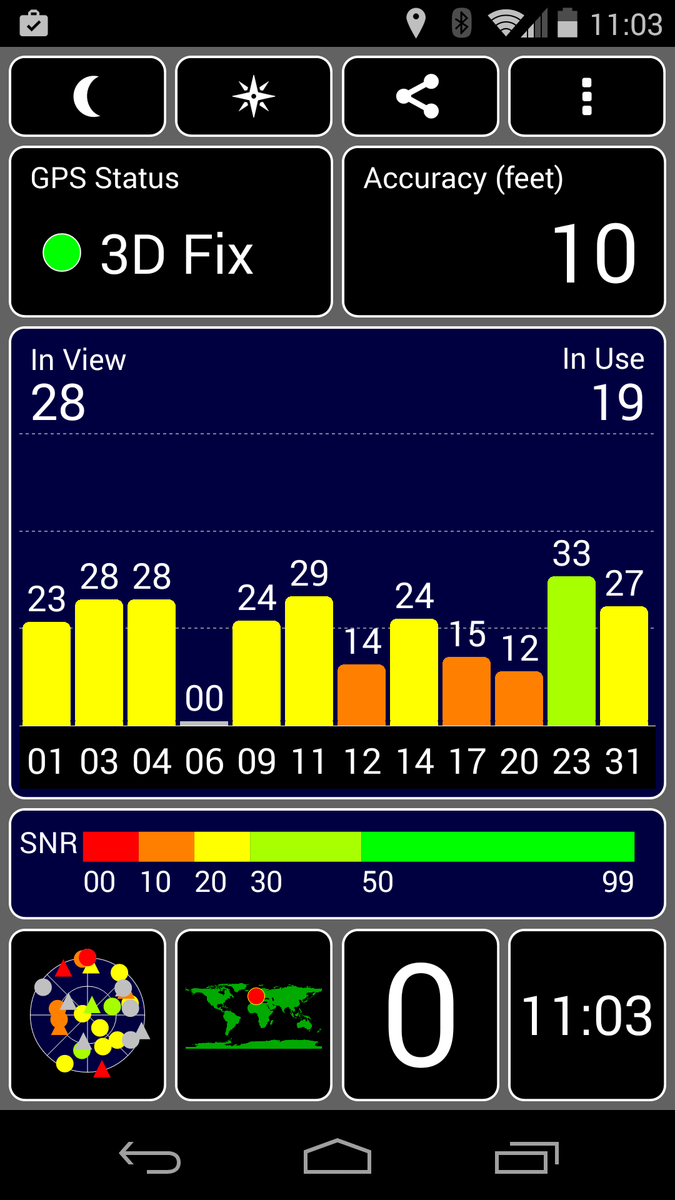This screenshot has width=675, height=1200.
Task: Open the compass view
Action: coord(253,96)
